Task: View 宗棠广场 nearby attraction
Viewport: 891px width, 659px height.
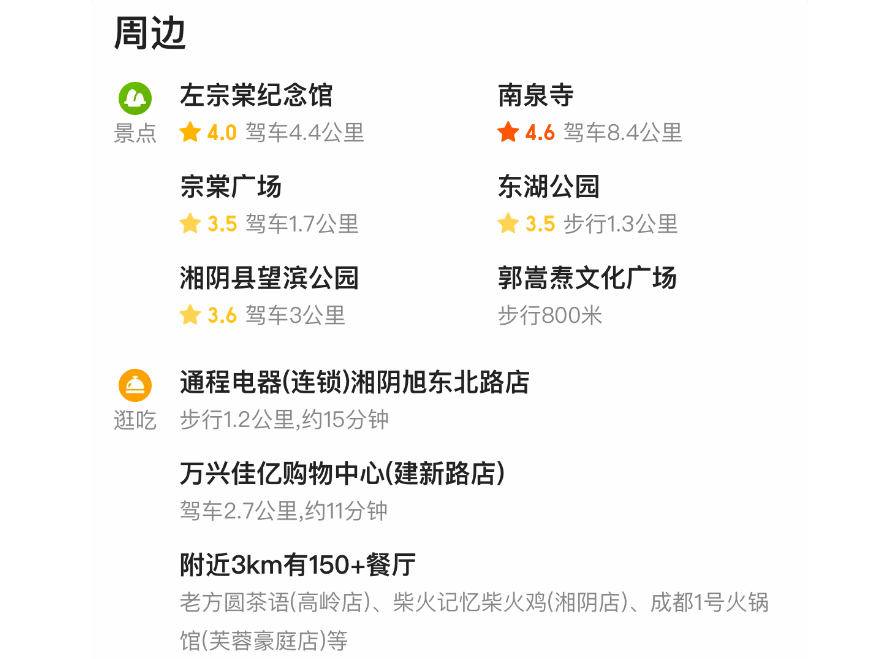Action: pyautogui.click(x=231, y=188)
